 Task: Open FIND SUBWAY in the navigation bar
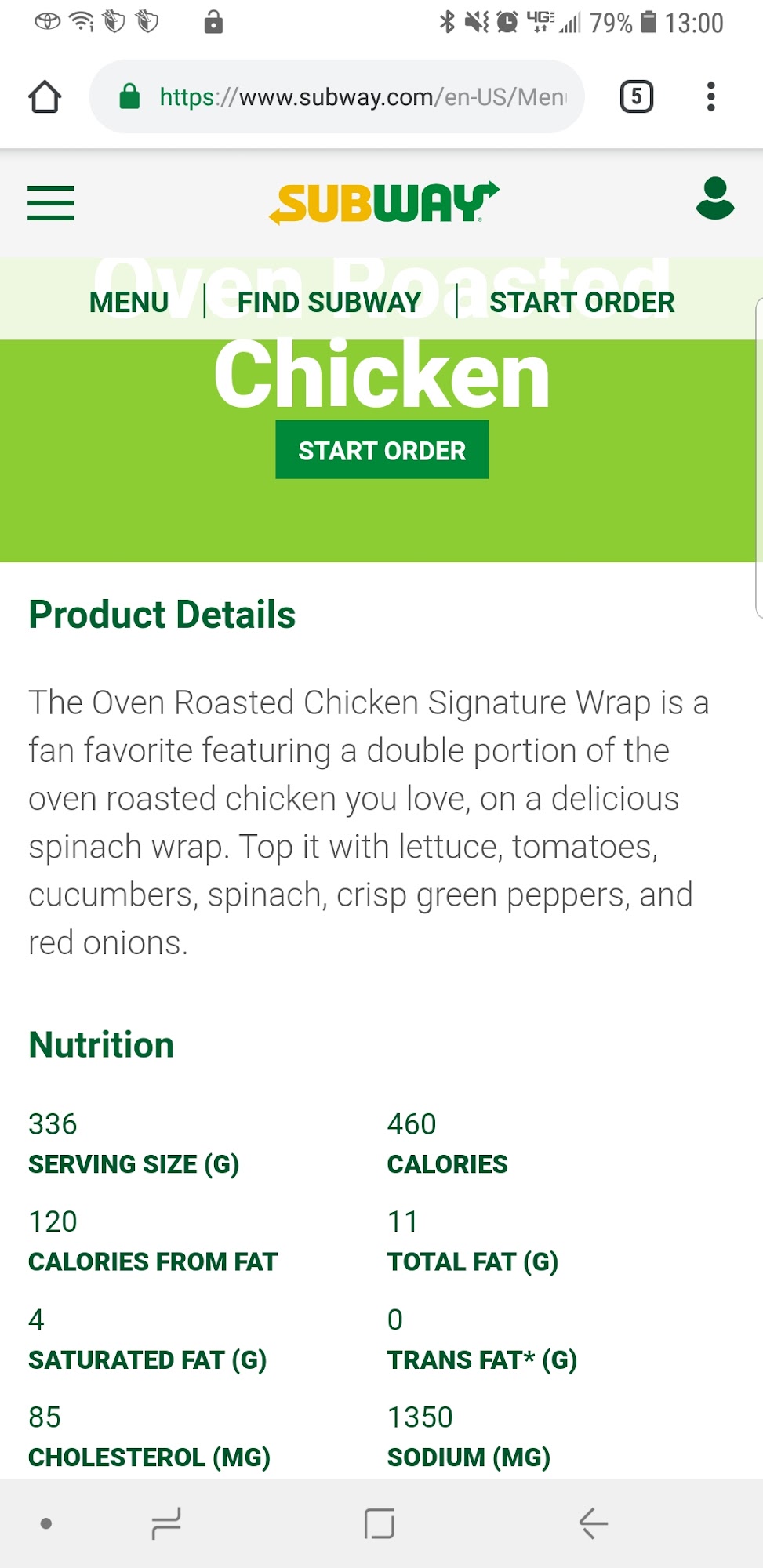329,301
